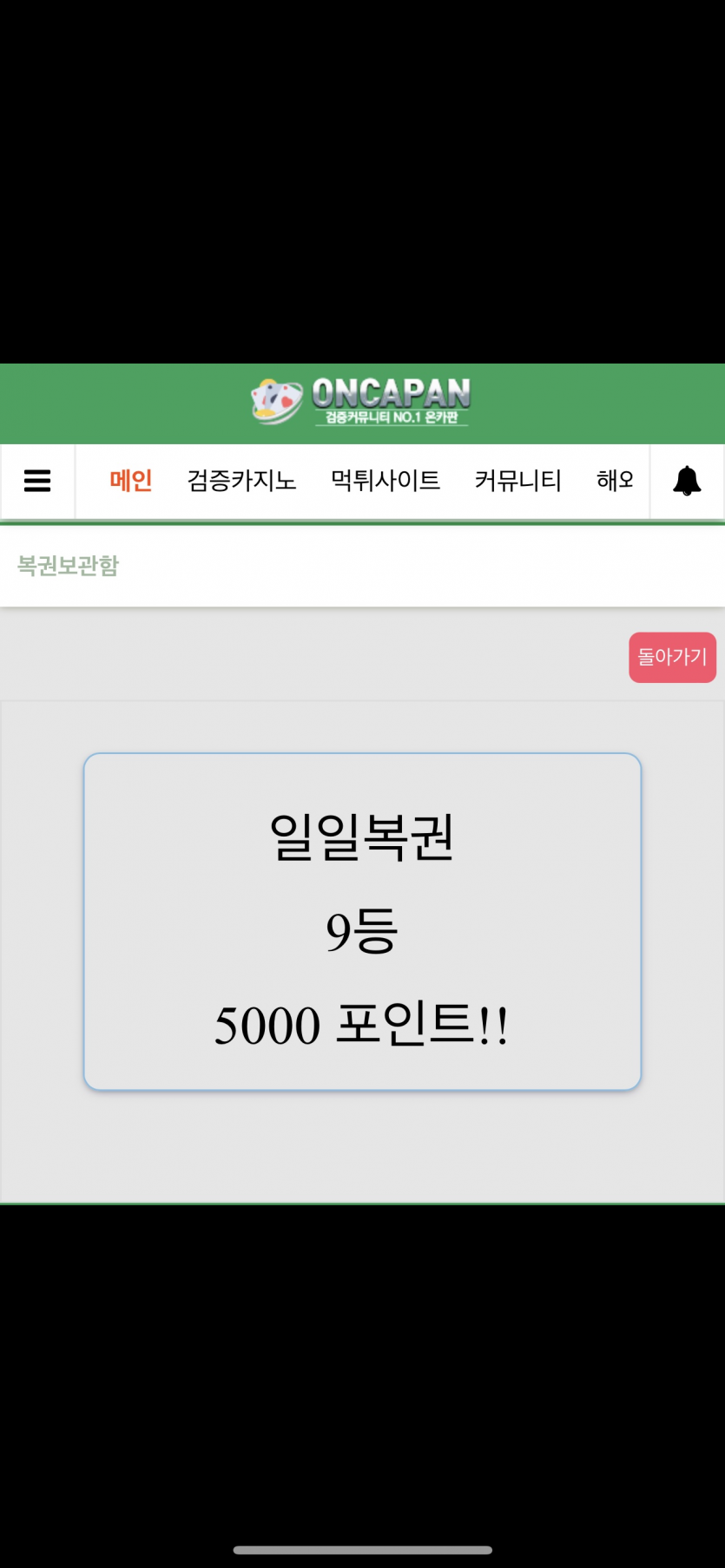The height and width of the screenshot is (1568, 725).
Task: Tap the ONCAPAN logo to go home
Action: (x=362, y=403)
